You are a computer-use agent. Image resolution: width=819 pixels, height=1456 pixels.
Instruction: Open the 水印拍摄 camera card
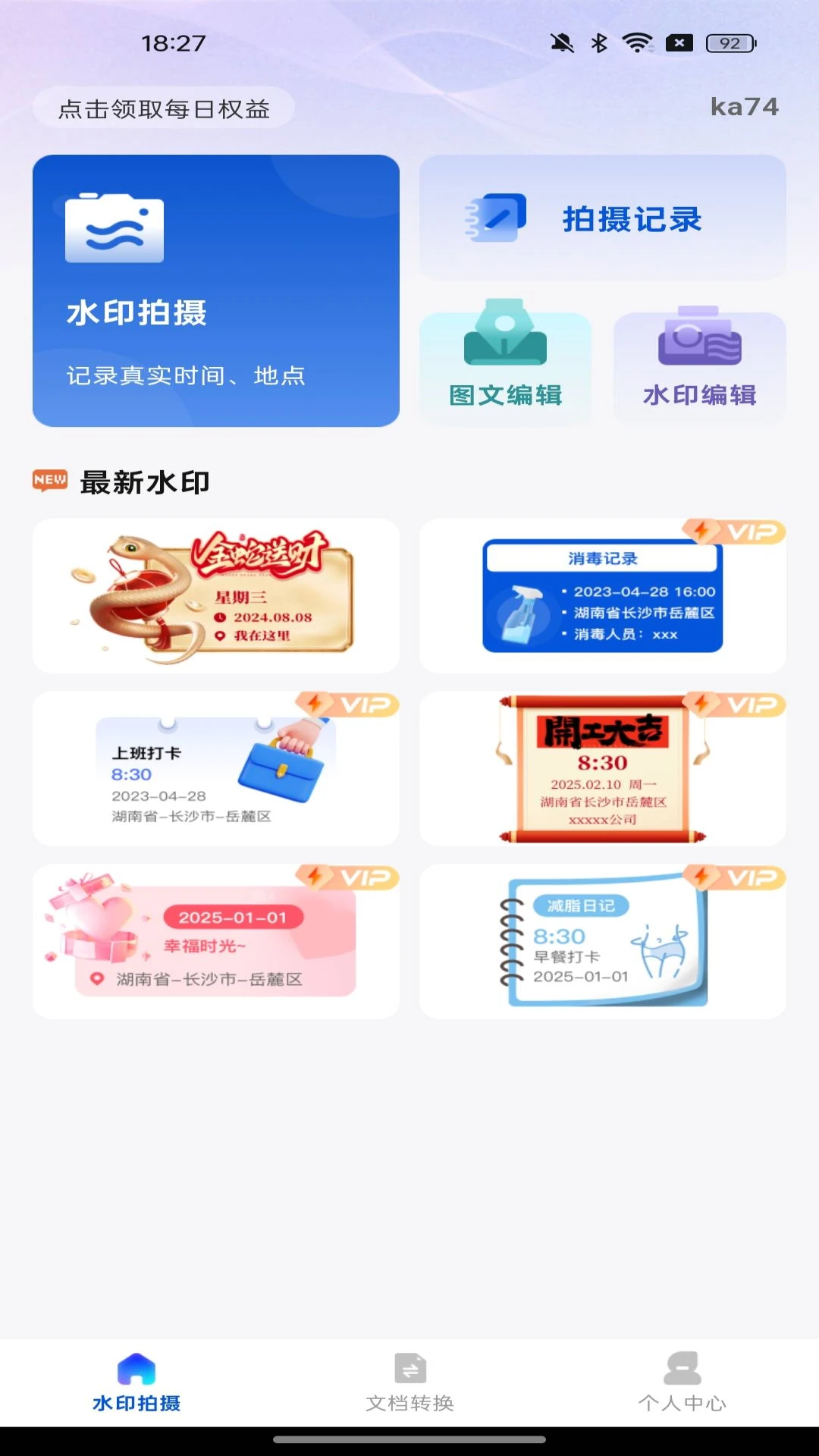216,290
